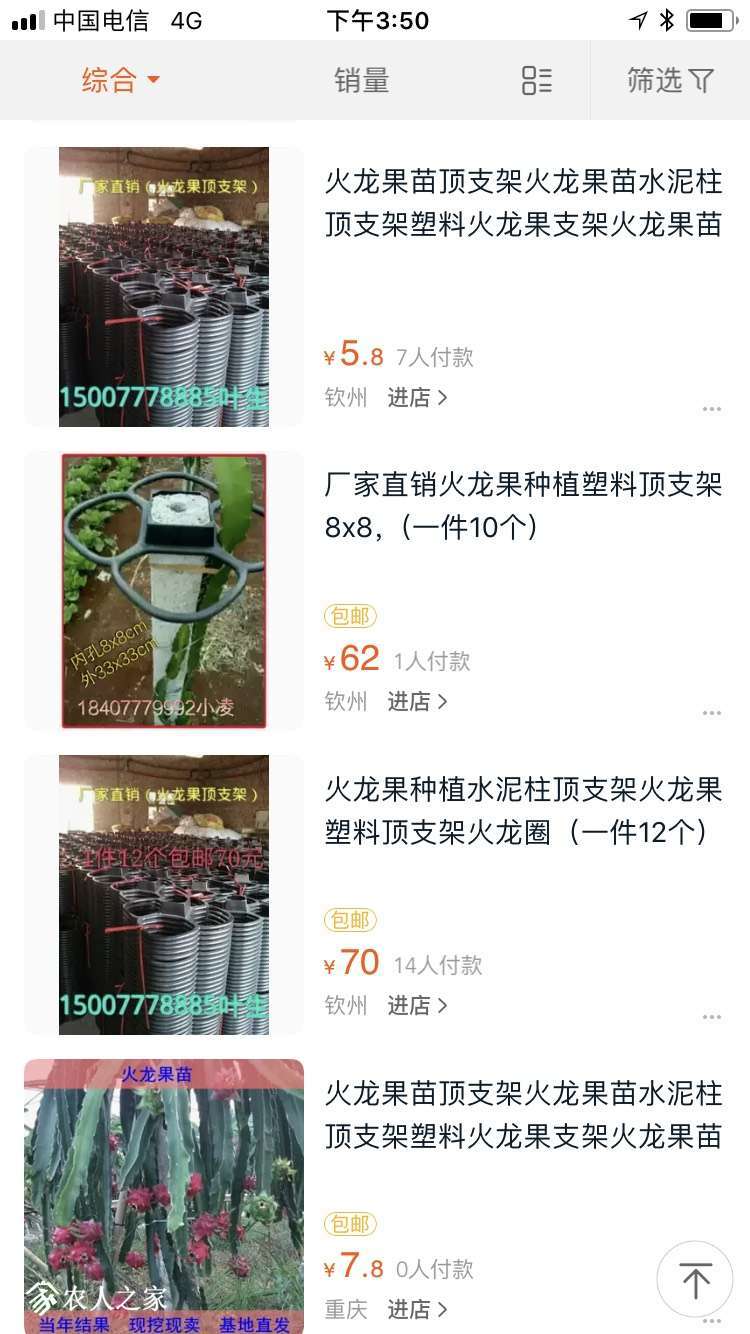Viewport: 750px width, 1334px height.
Task: Switch the list layout view icon
Action: pos(536,80)
